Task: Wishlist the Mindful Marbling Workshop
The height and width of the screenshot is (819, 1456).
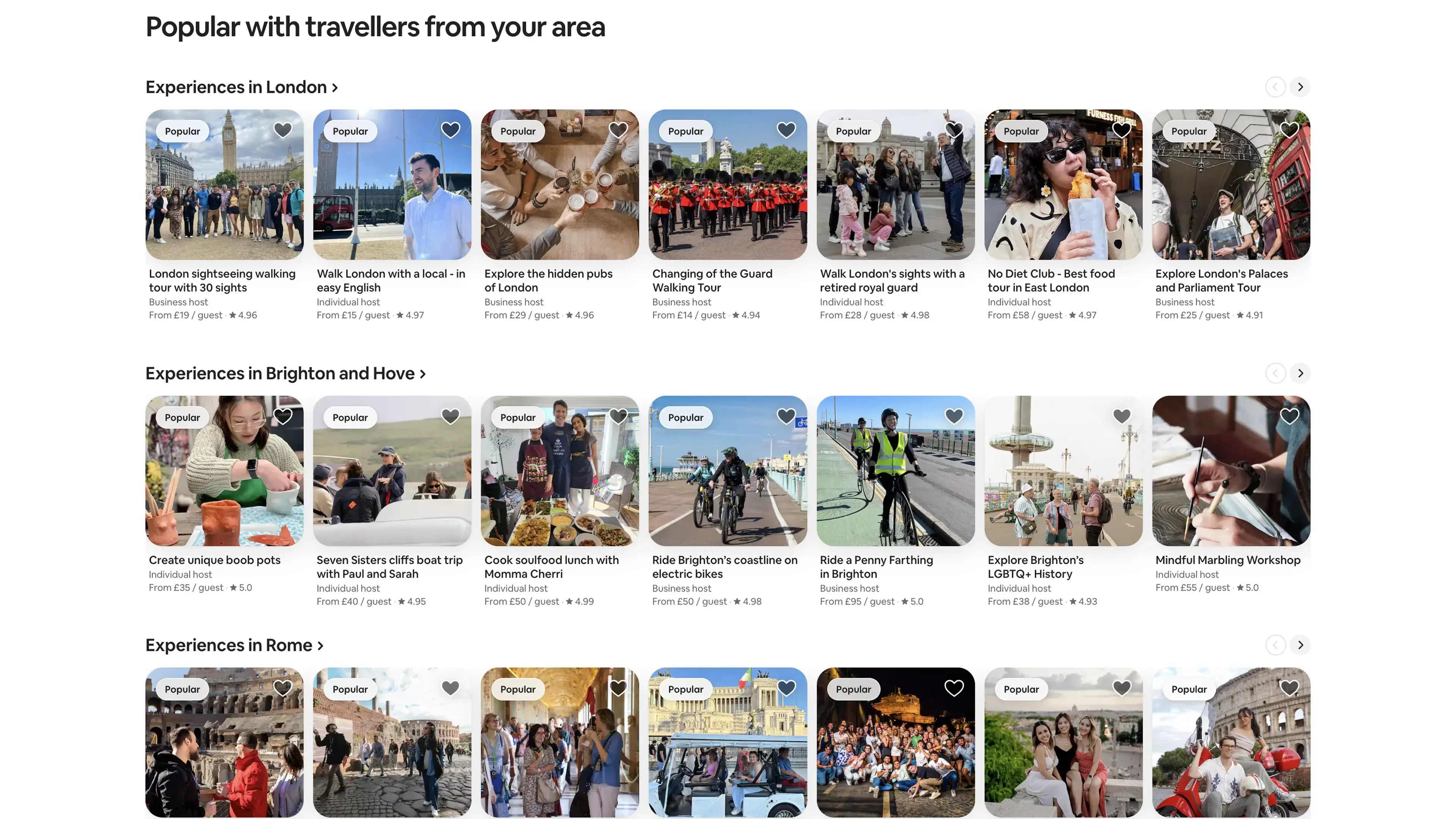Action: 1289,417
